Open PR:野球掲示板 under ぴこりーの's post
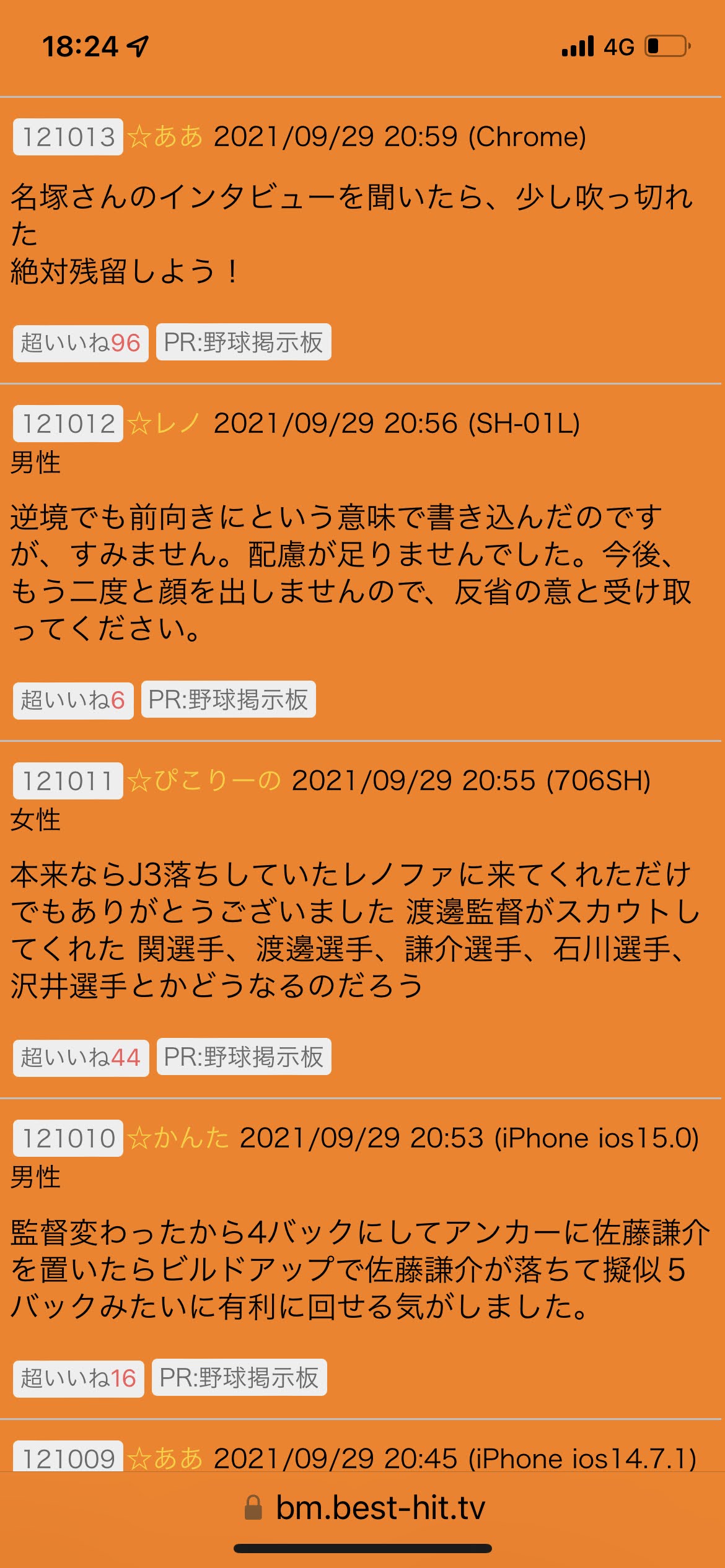Image resolution: width=725 pixels, height=1568 pixels. [244, 1056]
